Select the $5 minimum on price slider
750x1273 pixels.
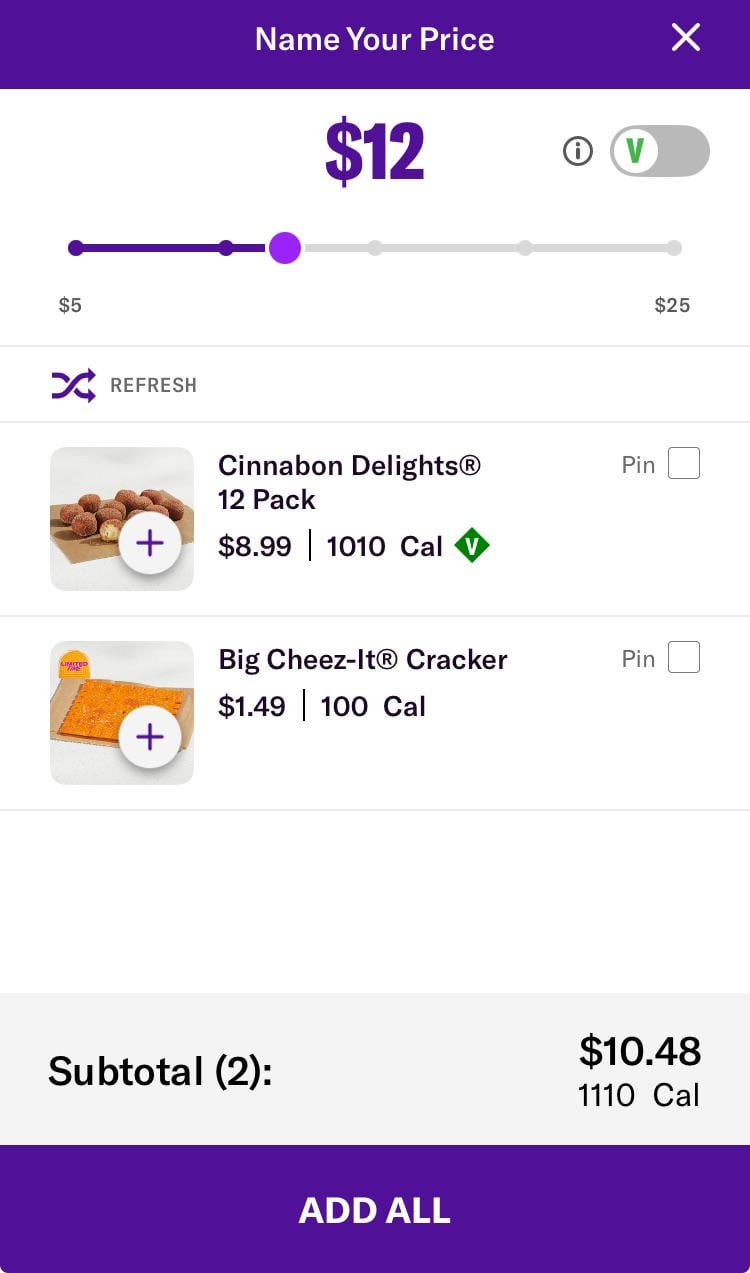(x=76, y=248)
